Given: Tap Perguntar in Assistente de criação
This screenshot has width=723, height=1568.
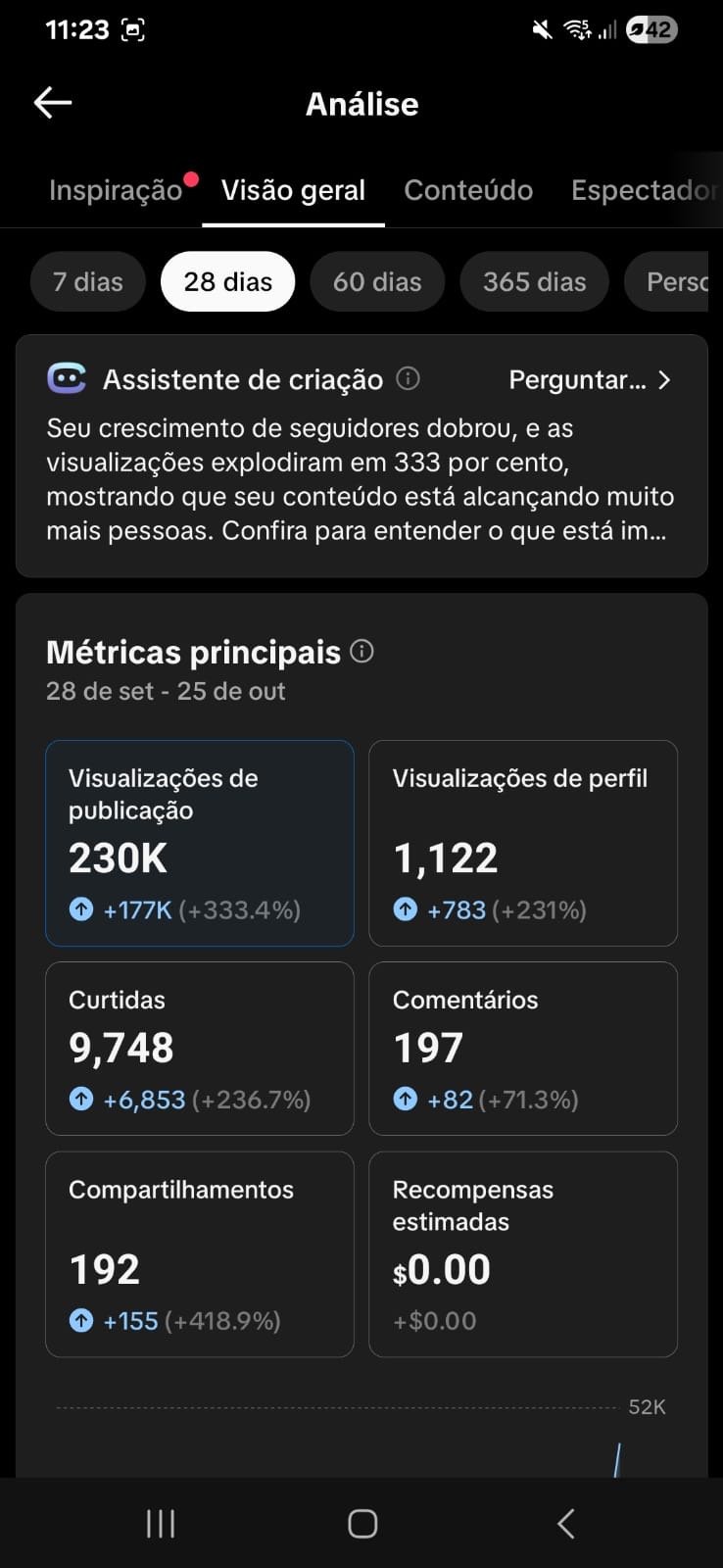Looking at the screenshot, I should pos(589,380).
